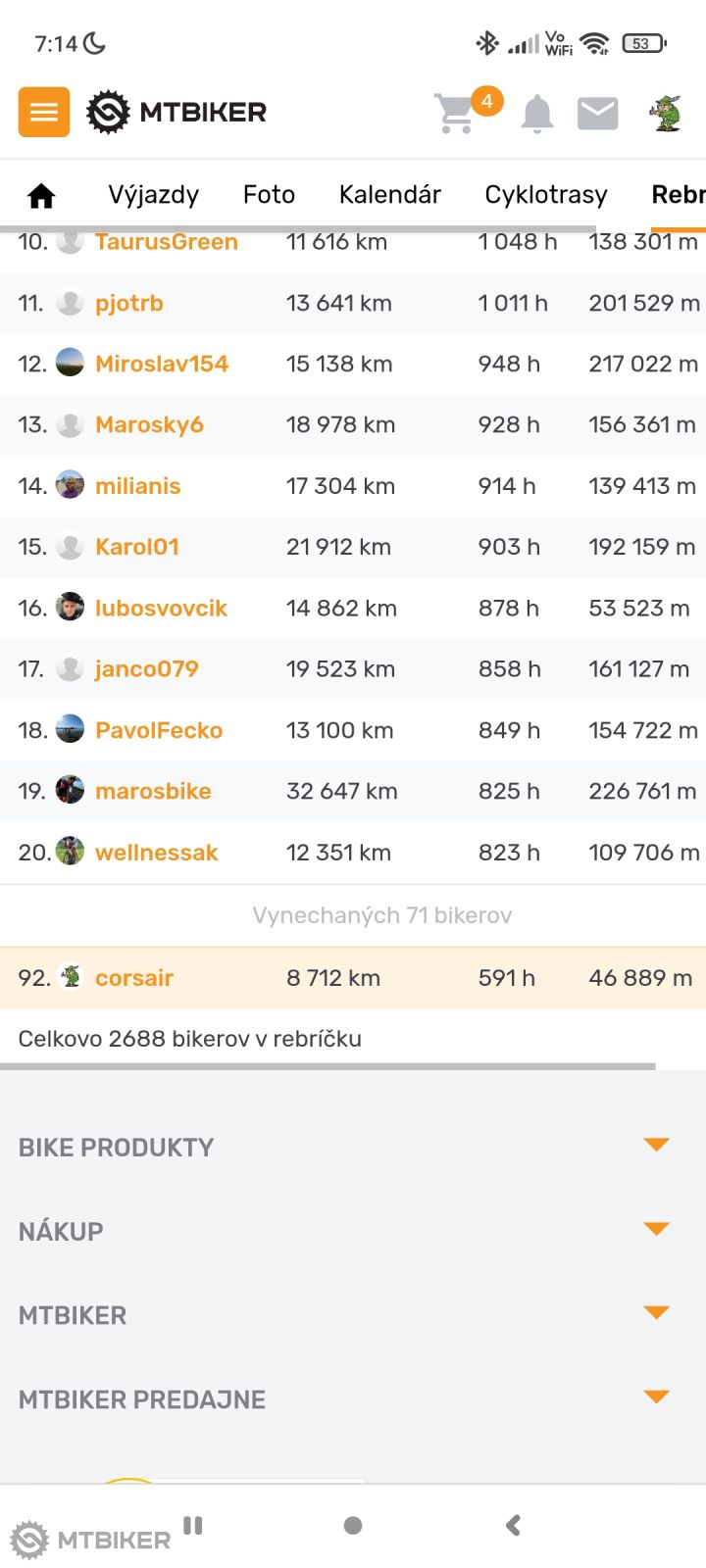Viewport: 706px width, 1568px height.
Task: Open the shopping cart
Action: 457,113
